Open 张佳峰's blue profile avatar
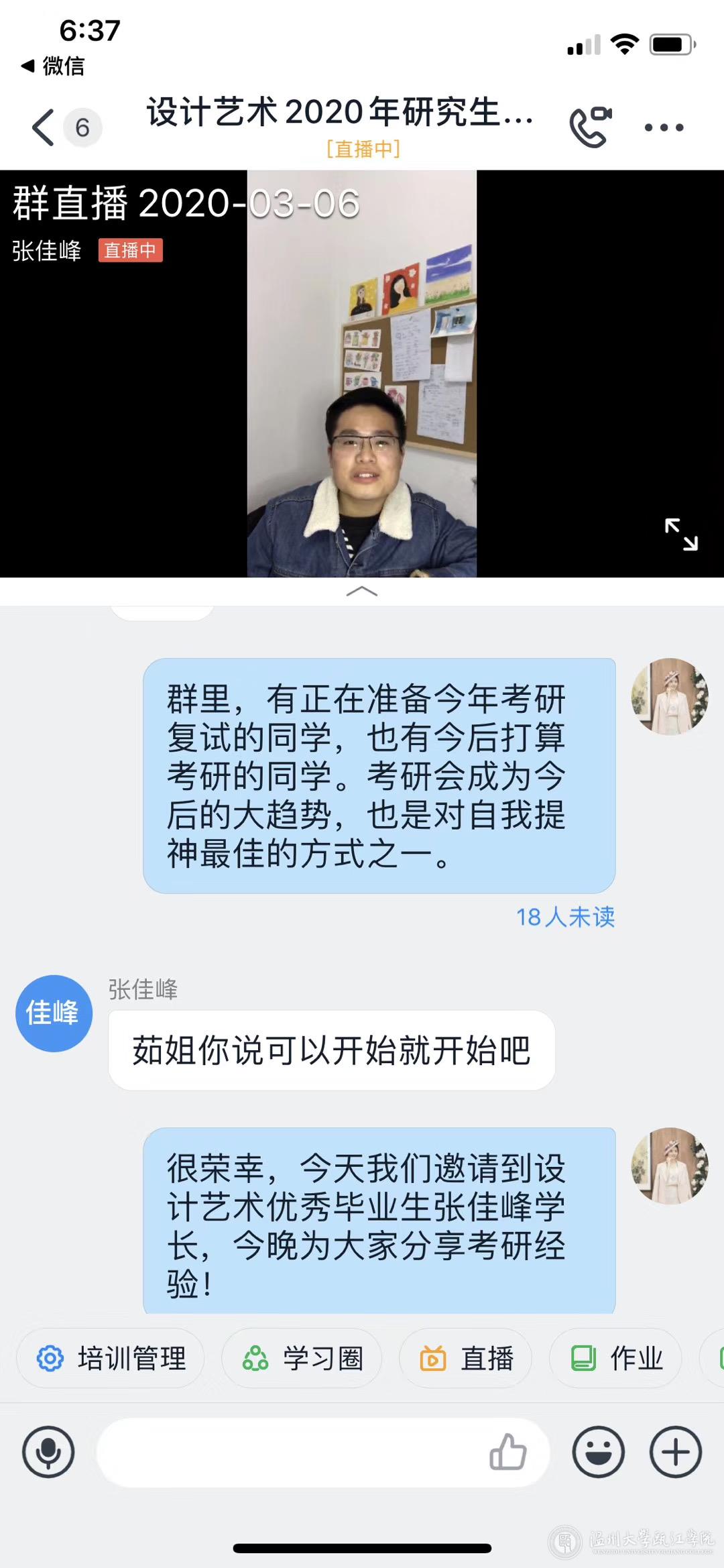Viewport: 724px width, 1568px height. point(54,1013)
